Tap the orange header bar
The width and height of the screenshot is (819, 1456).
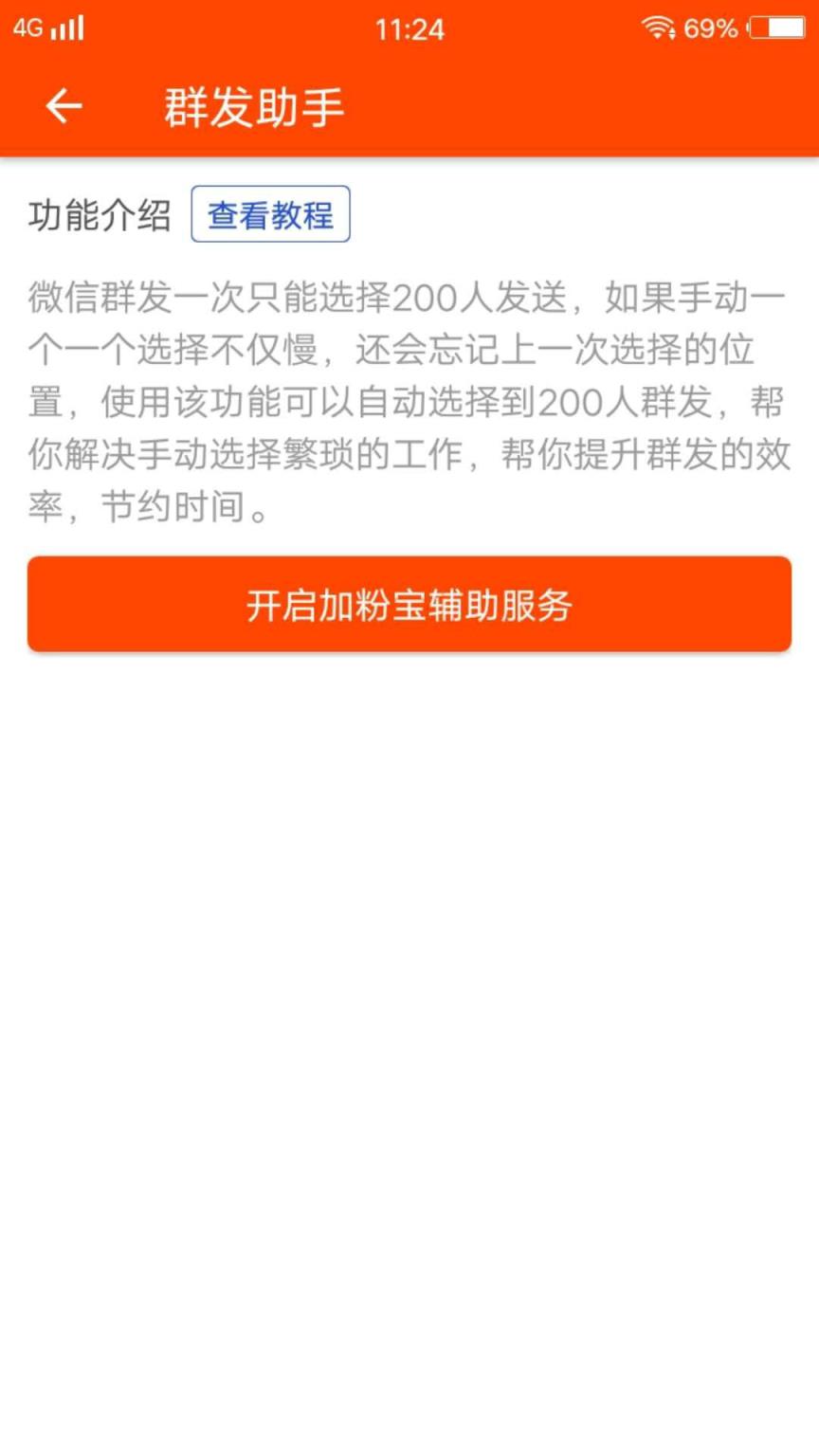click(x=409, y=106)
